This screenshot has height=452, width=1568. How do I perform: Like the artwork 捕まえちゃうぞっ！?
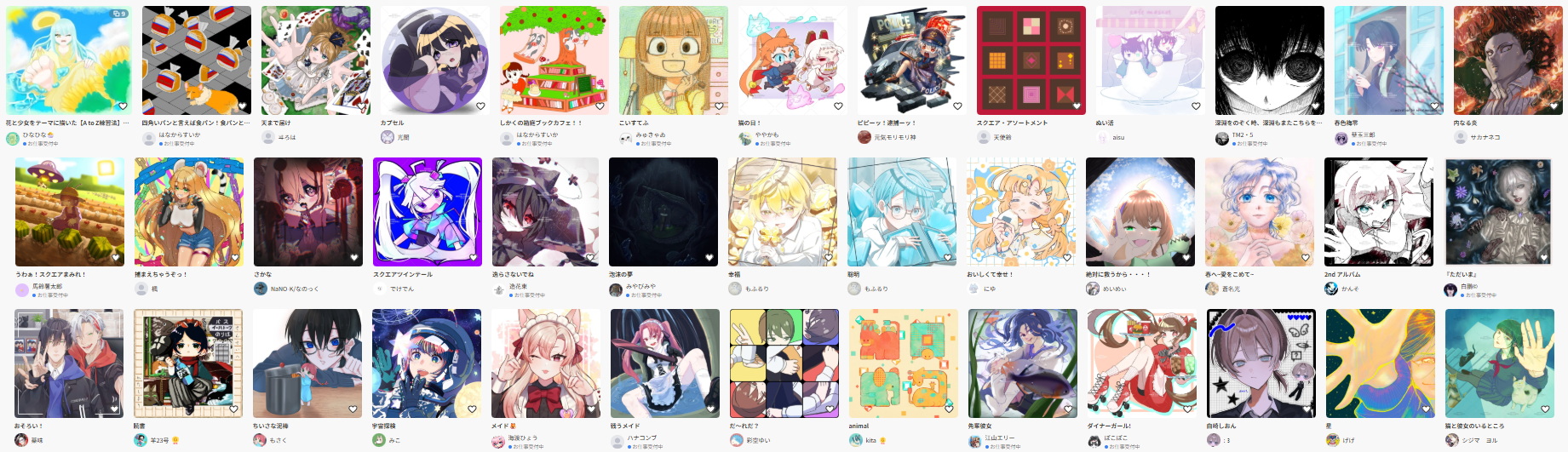[235, 258]
